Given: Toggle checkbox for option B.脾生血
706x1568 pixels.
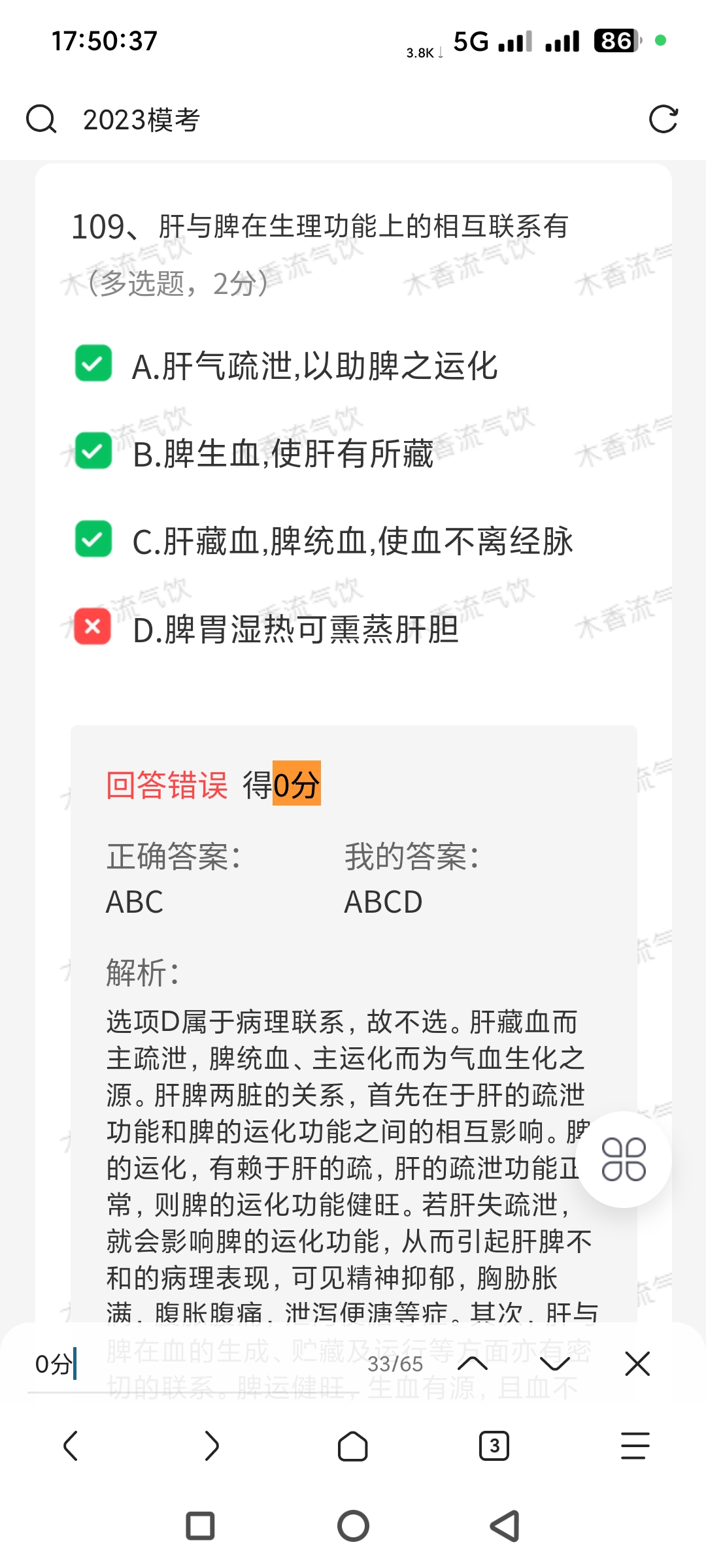Looking at the screenshot, I should pyautogui.click(x=93, y=451).
